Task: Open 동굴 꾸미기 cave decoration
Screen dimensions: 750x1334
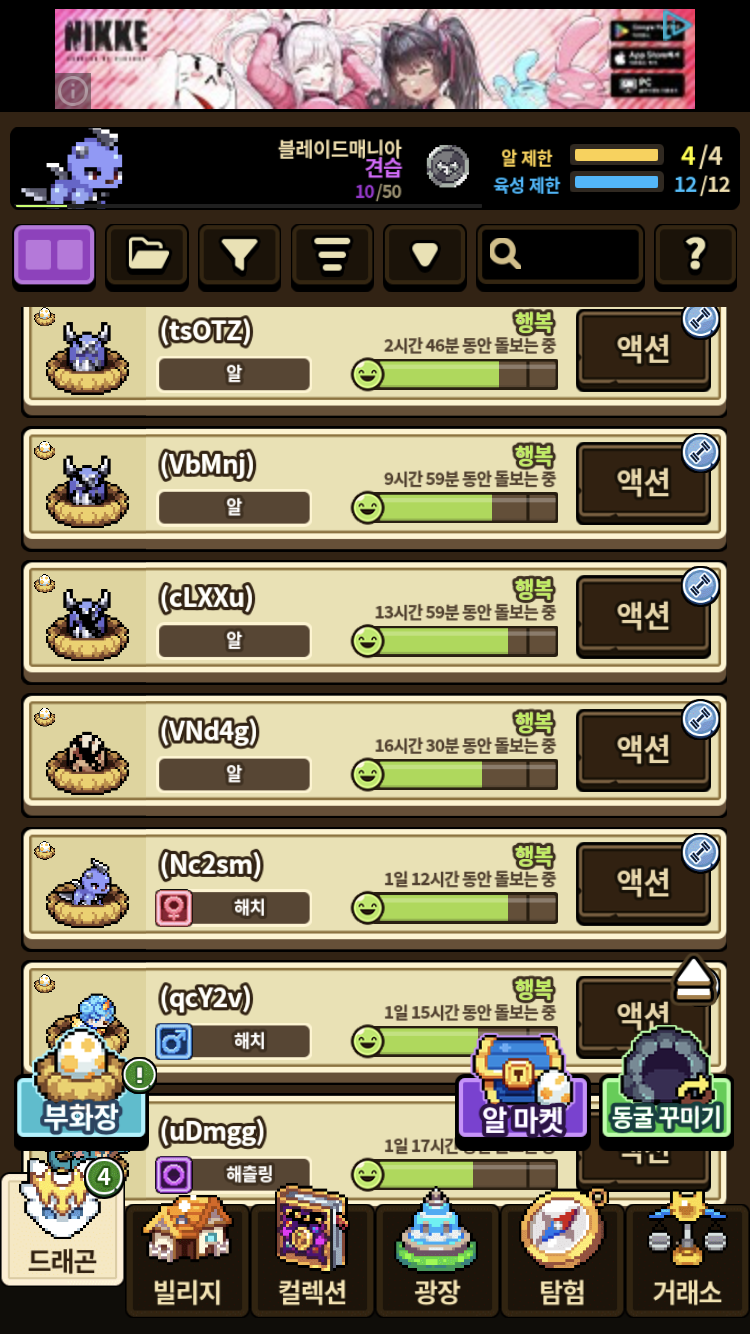Action: click(x=666, y=1100)
